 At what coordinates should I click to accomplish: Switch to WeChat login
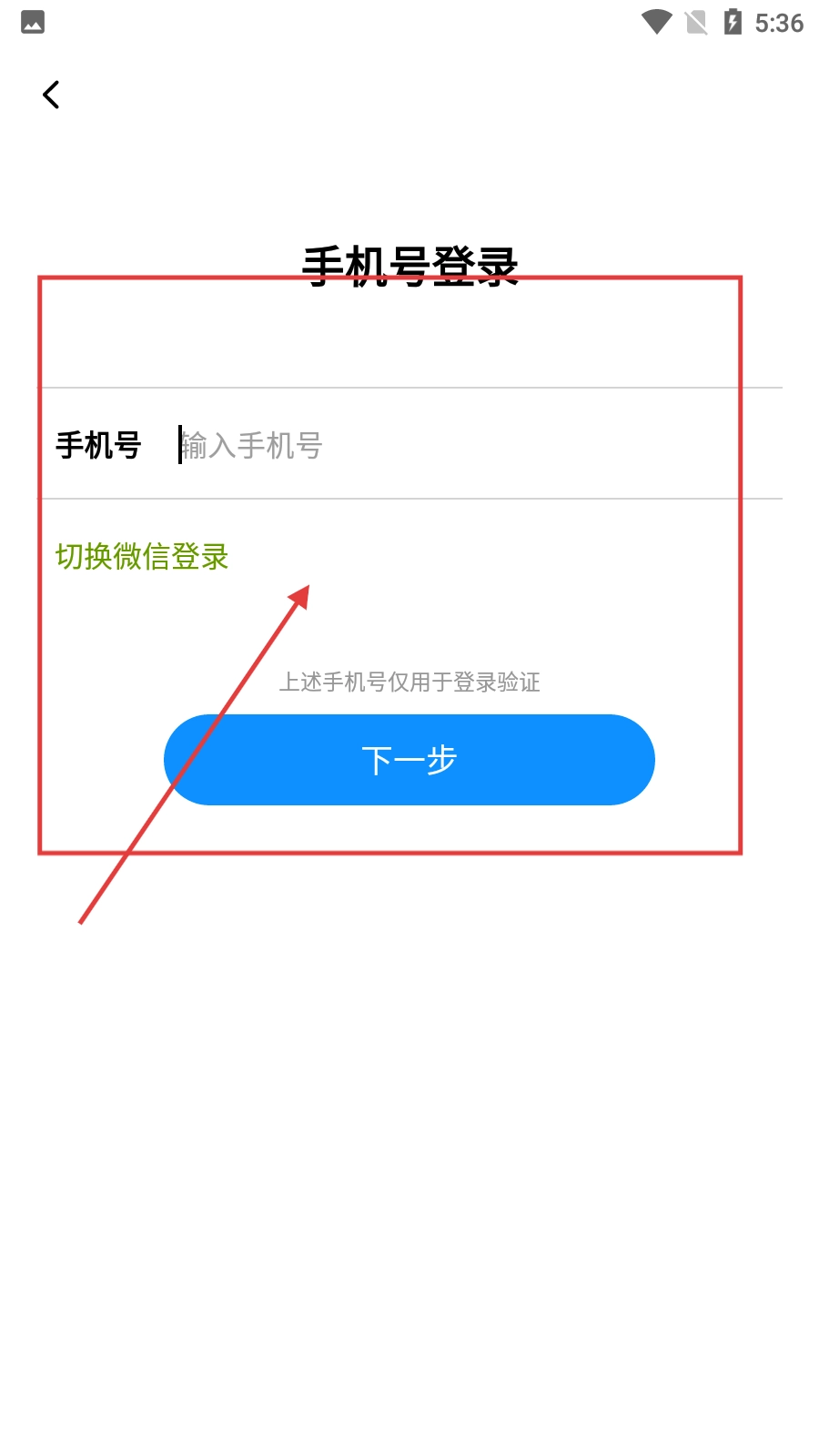(142, 556)
